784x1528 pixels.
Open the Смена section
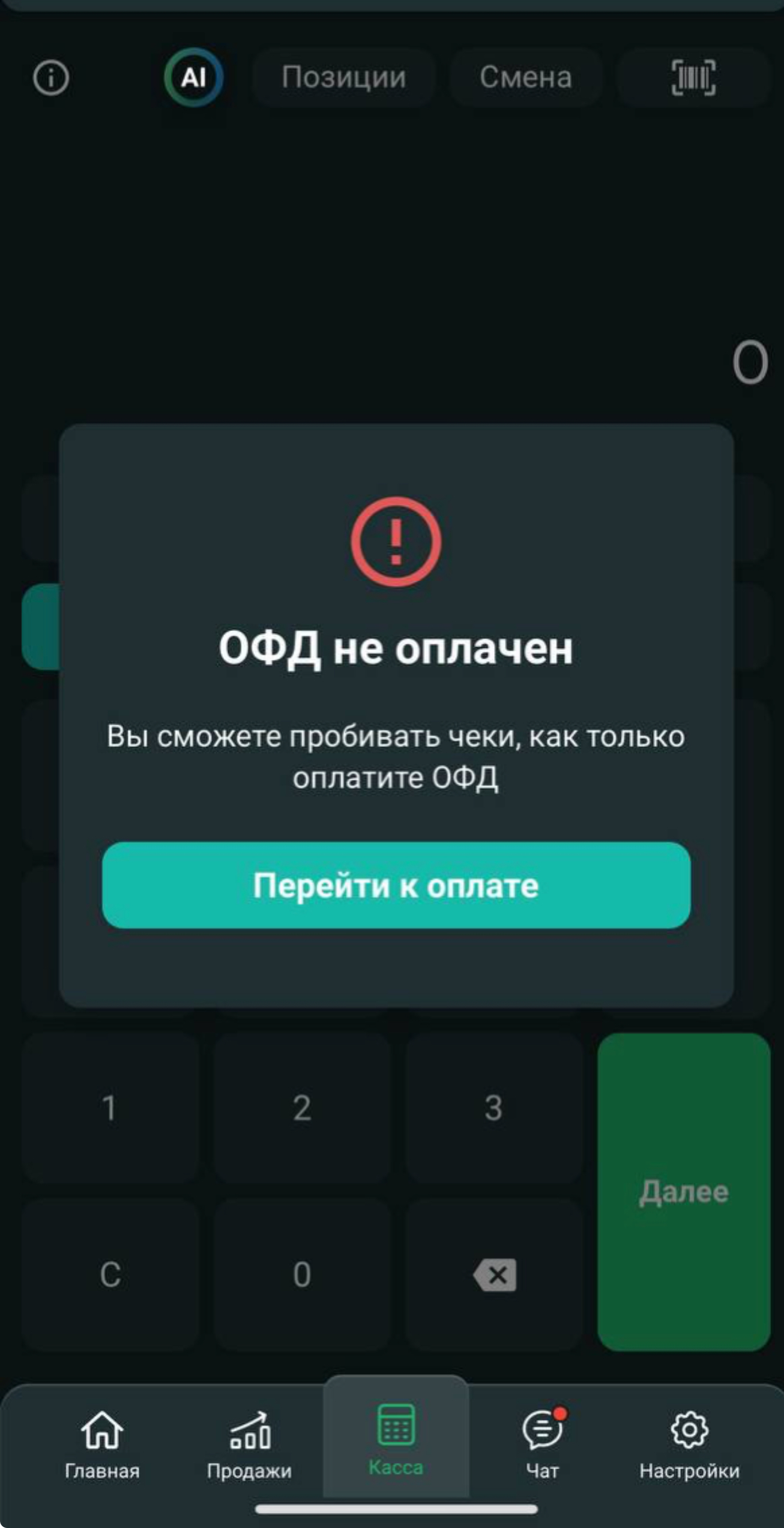pyautogui.click(x=525, y=77)
